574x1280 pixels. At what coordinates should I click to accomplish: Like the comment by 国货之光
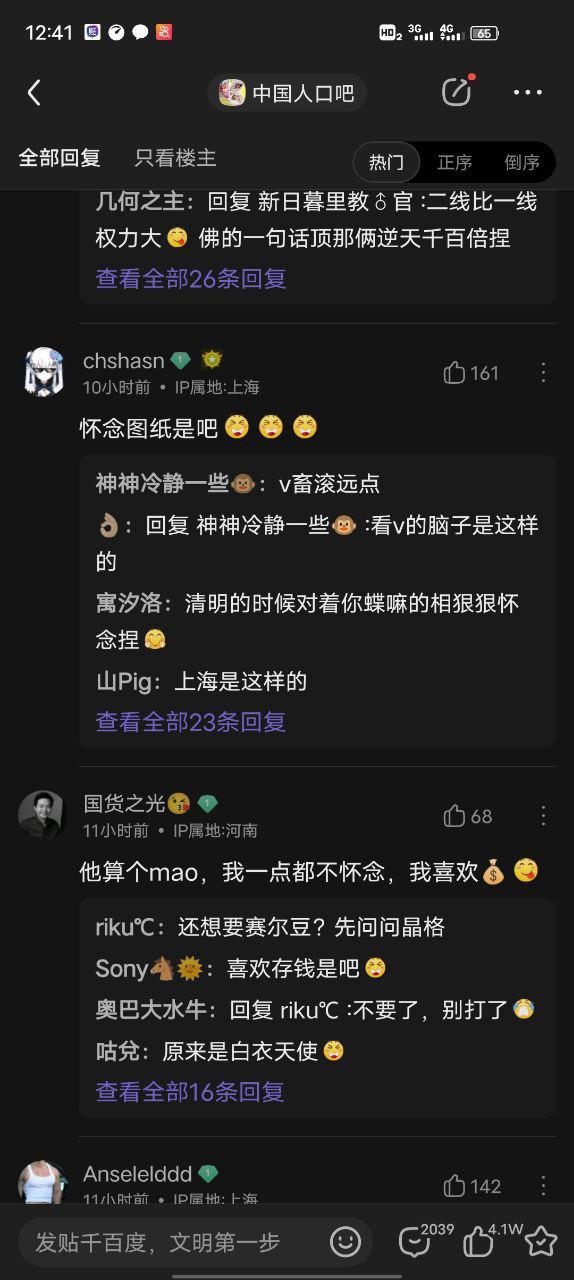468,816
